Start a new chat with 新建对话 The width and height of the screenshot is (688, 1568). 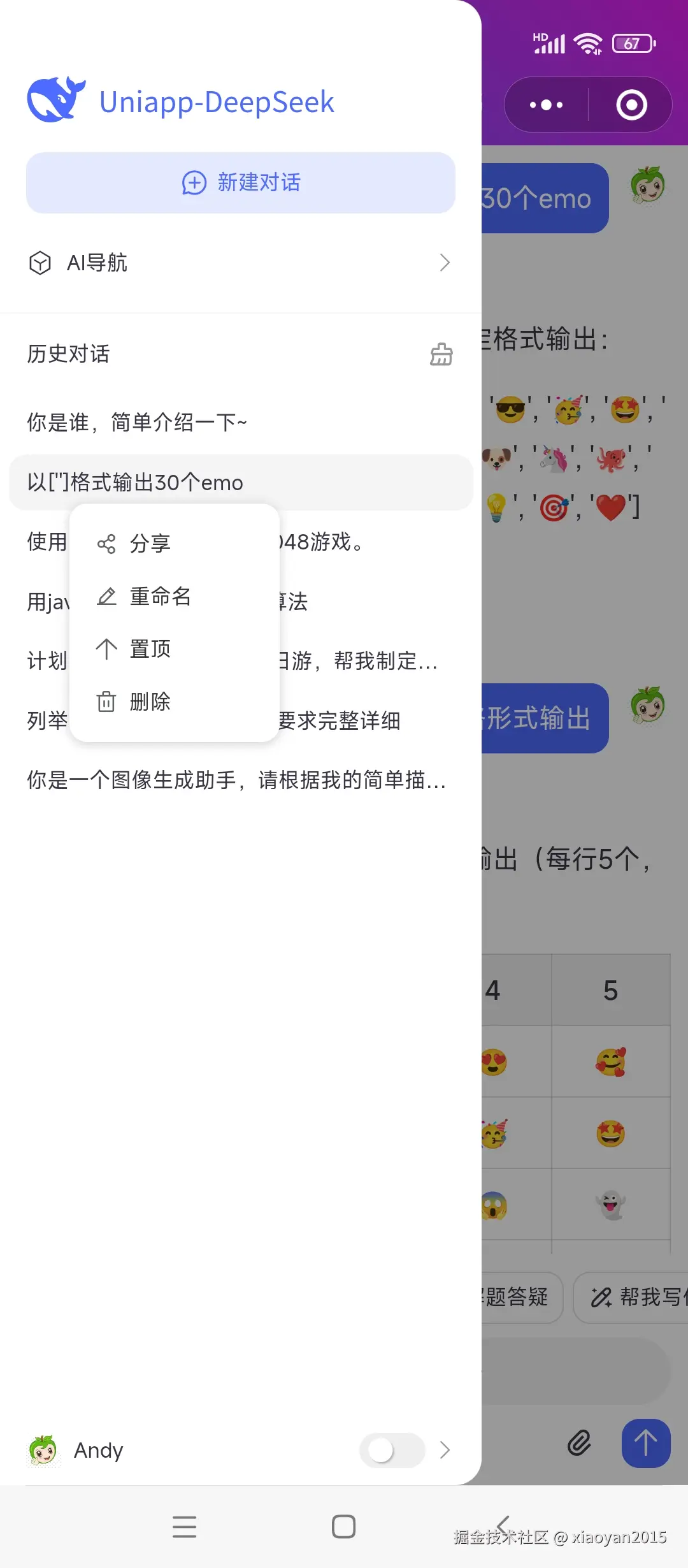[x=241, y=183]
